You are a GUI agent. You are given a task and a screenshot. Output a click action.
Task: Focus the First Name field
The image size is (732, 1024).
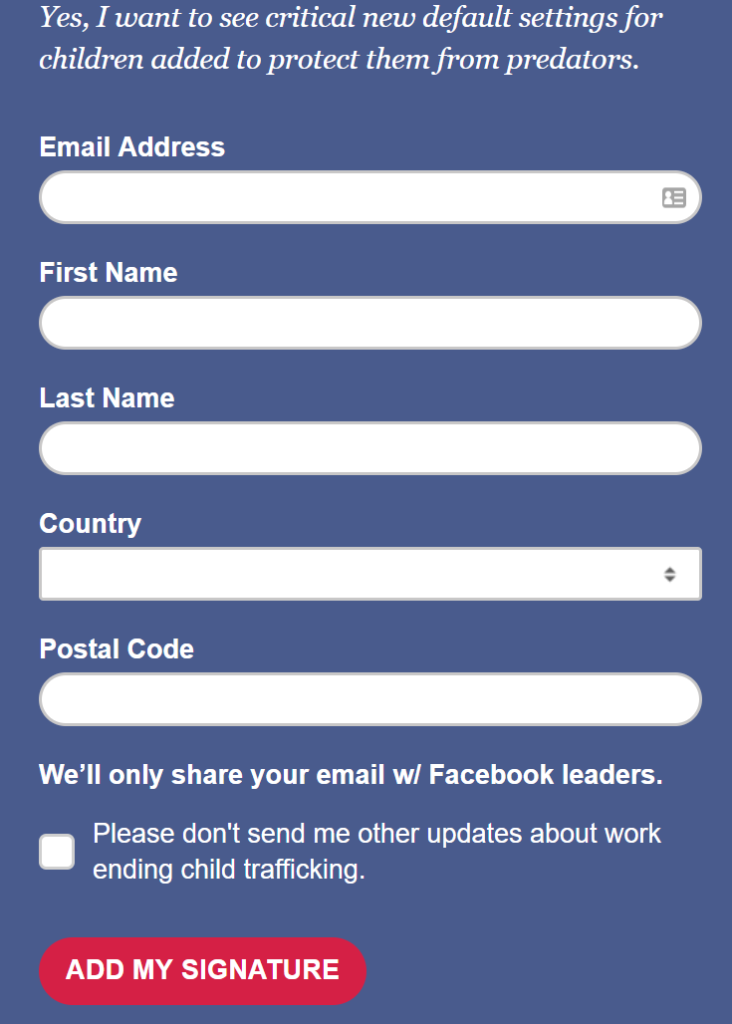click(x=370, y=323)
